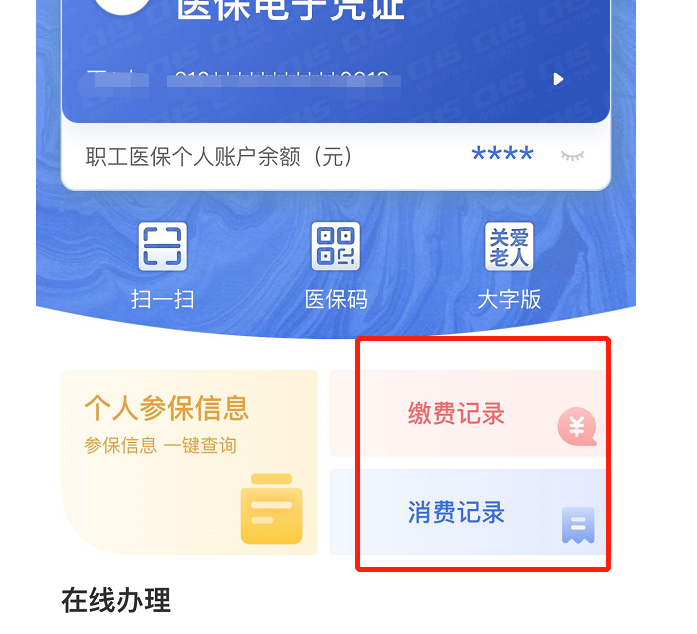The image size is (697, 634).
Task: Open 医保电子凭证 card arrow
Action: (559, 79)
